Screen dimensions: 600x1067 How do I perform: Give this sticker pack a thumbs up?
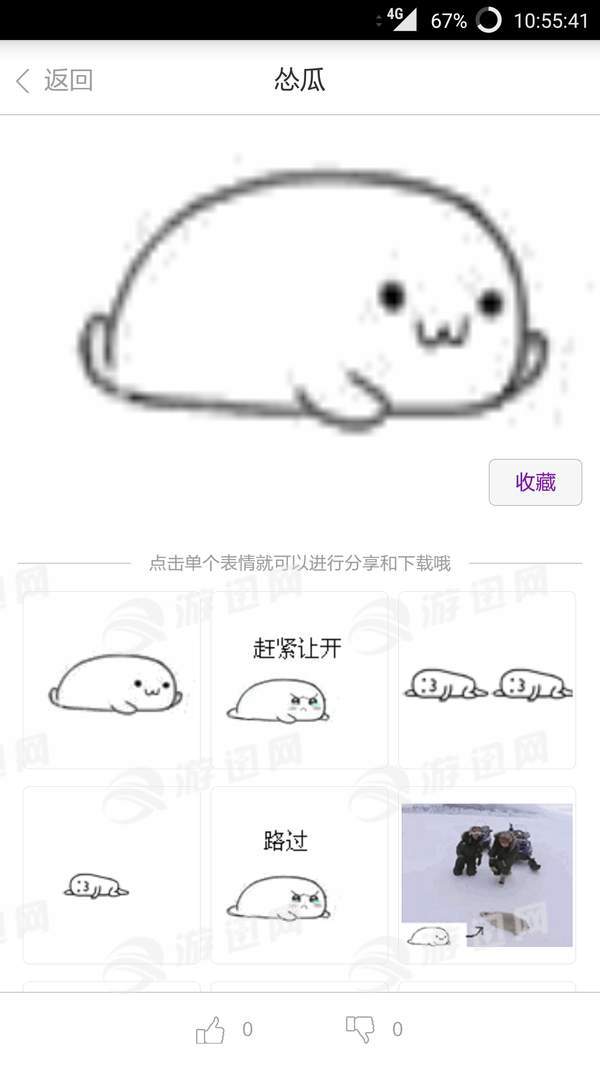(211, 1029)
